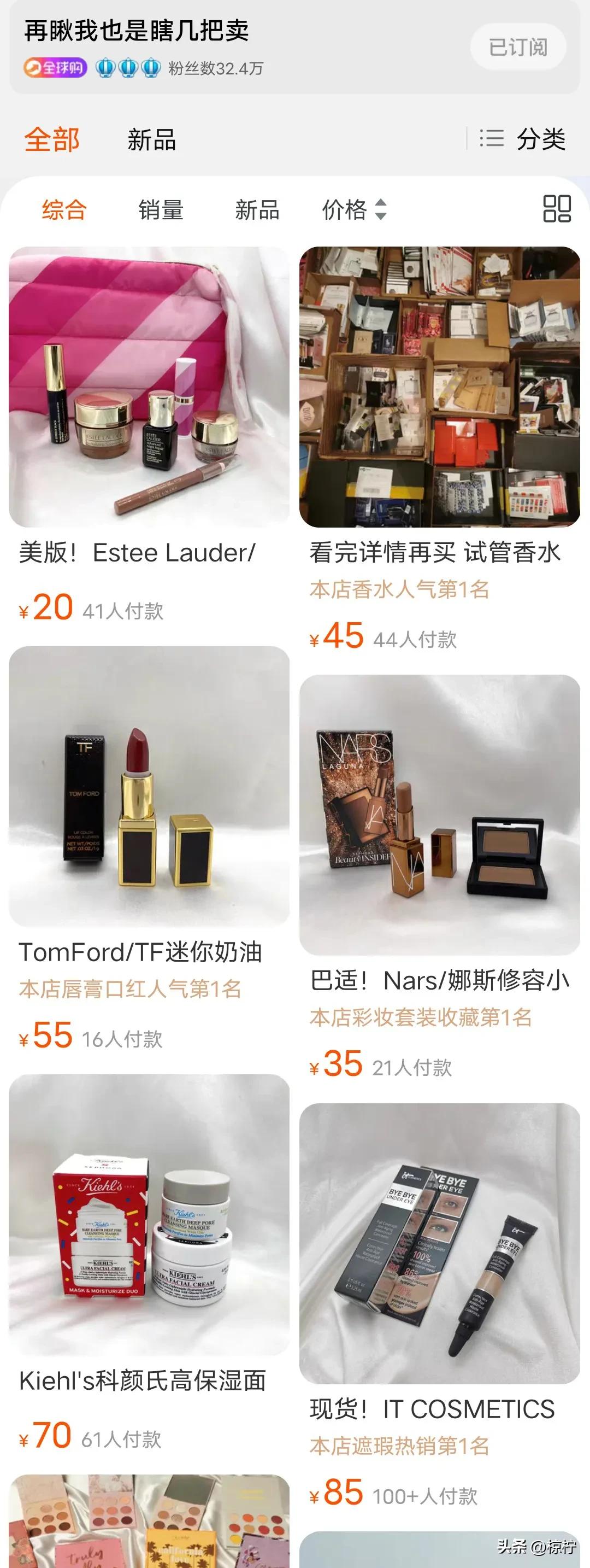
Task: Switch to grid layout view icon
Action: tap(557, 209)
